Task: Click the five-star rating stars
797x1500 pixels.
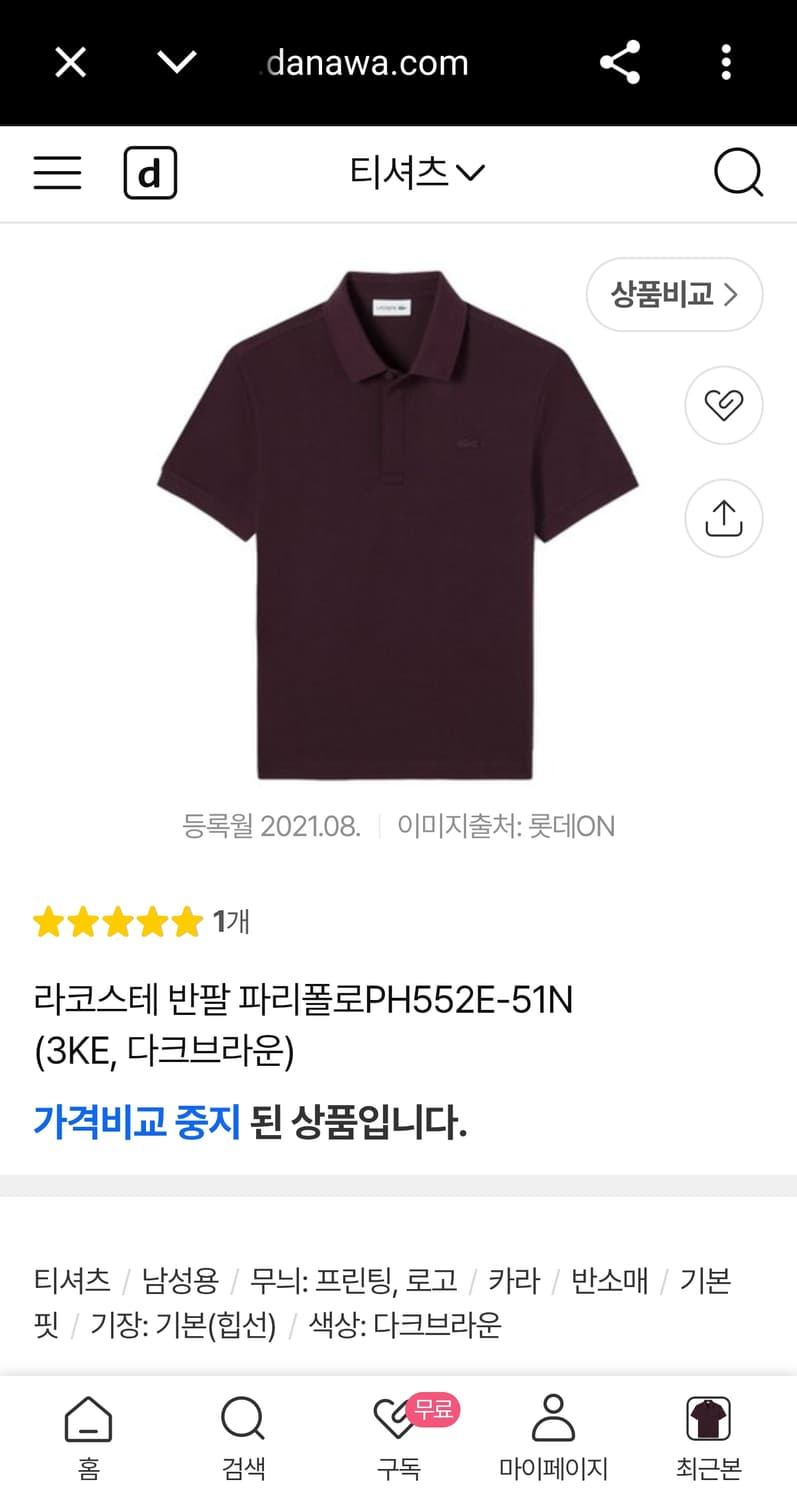Action: pos(117,921)
